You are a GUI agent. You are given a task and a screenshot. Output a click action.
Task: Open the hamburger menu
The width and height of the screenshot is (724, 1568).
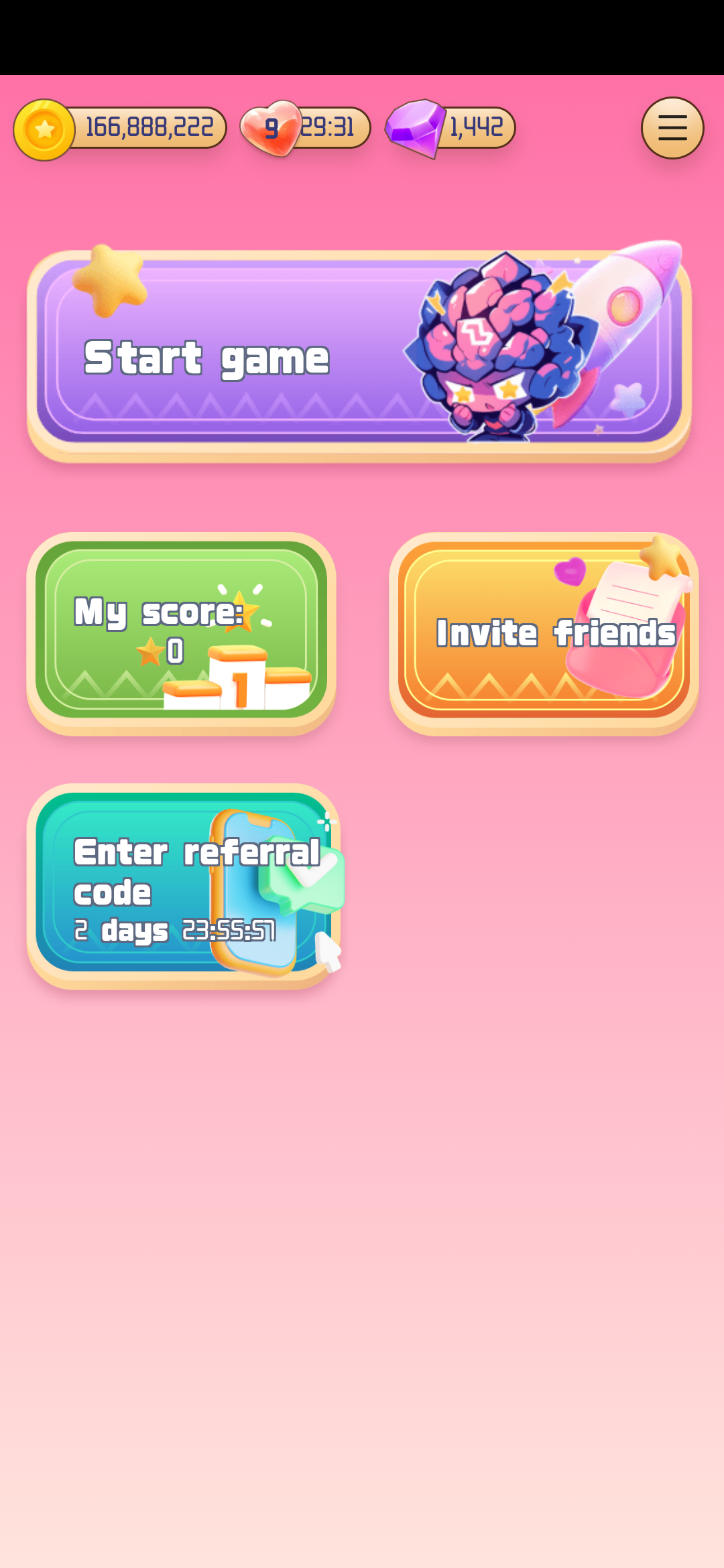pos(672,128)
